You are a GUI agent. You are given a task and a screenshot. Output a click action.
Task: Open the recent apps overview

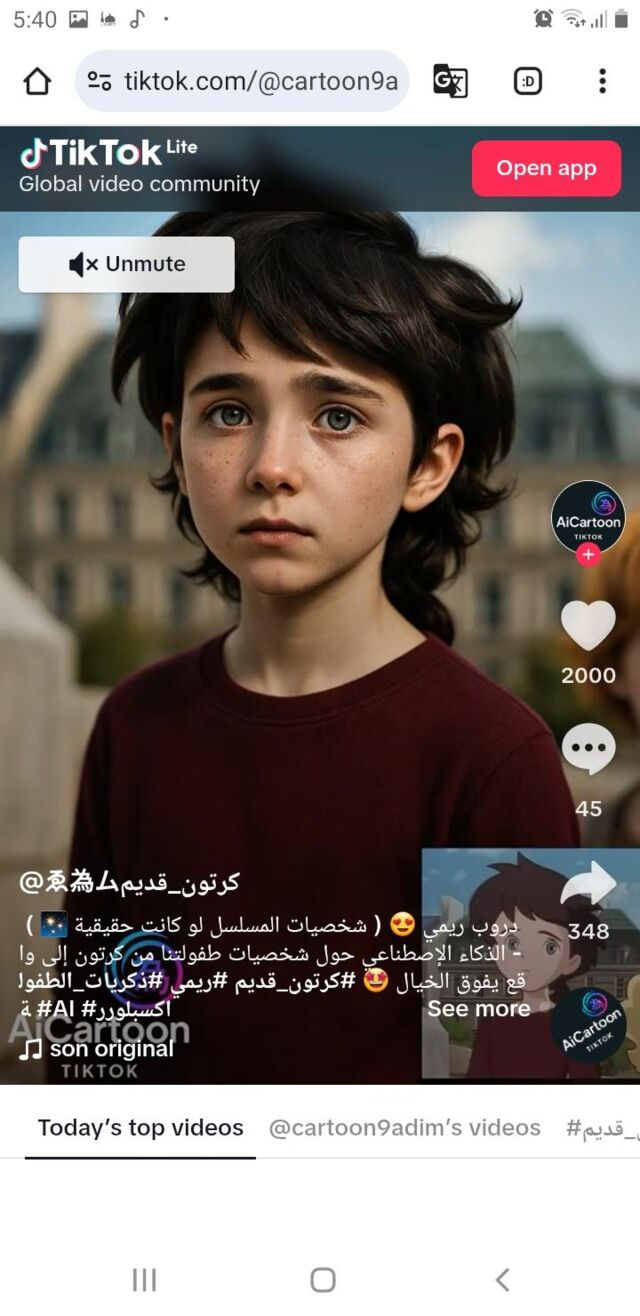145,1279
